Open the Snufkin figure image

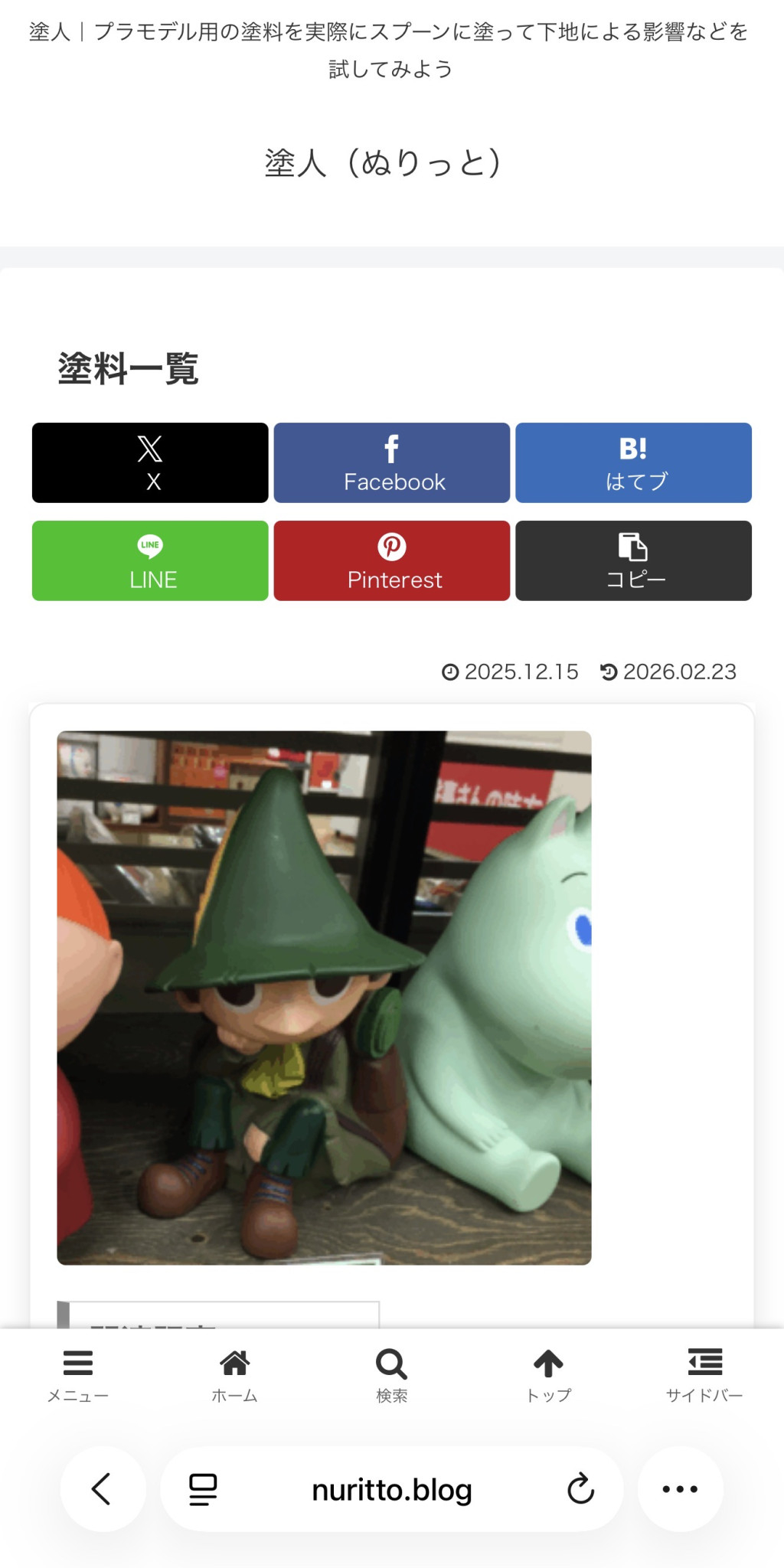[324, 997]
